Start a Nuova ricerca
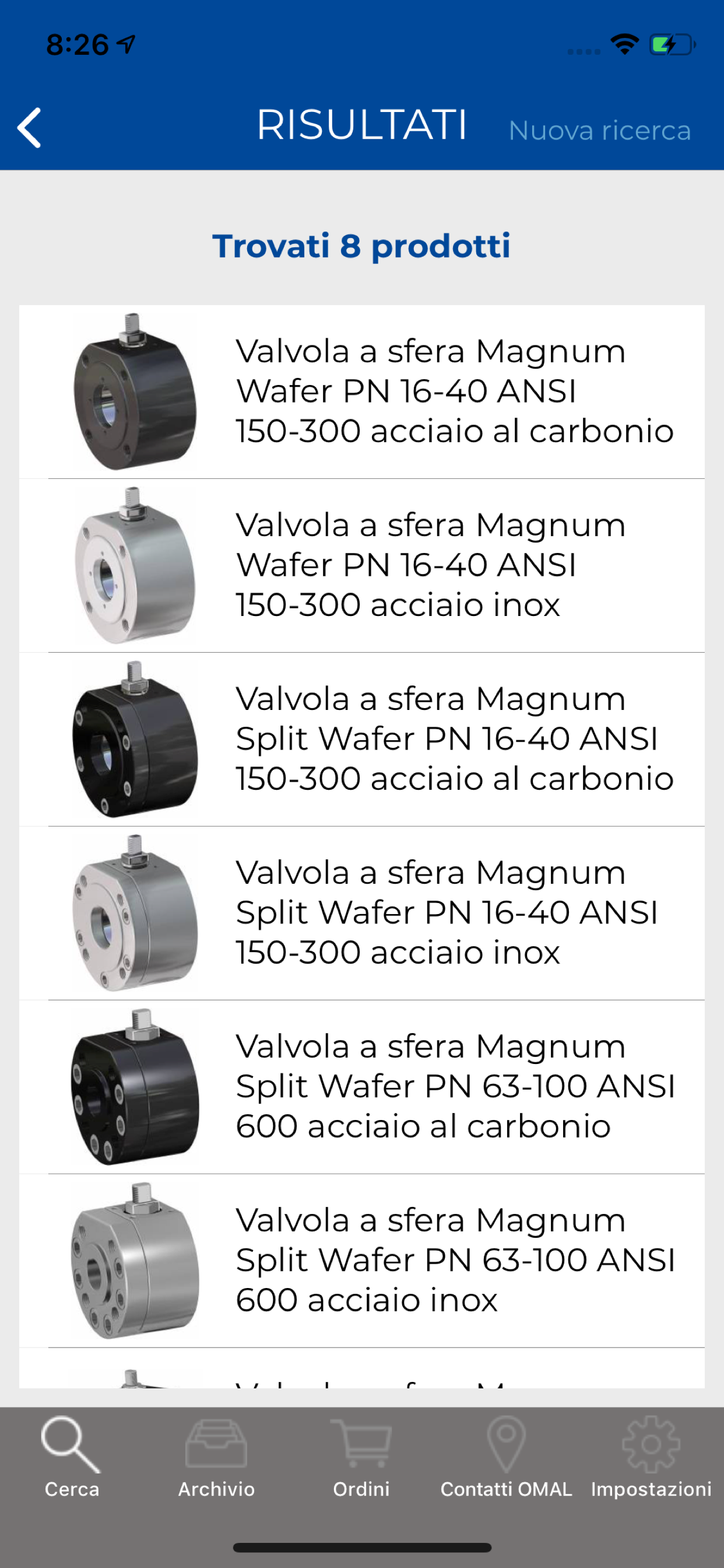The image size is (724, 1568). coord(600,130)
